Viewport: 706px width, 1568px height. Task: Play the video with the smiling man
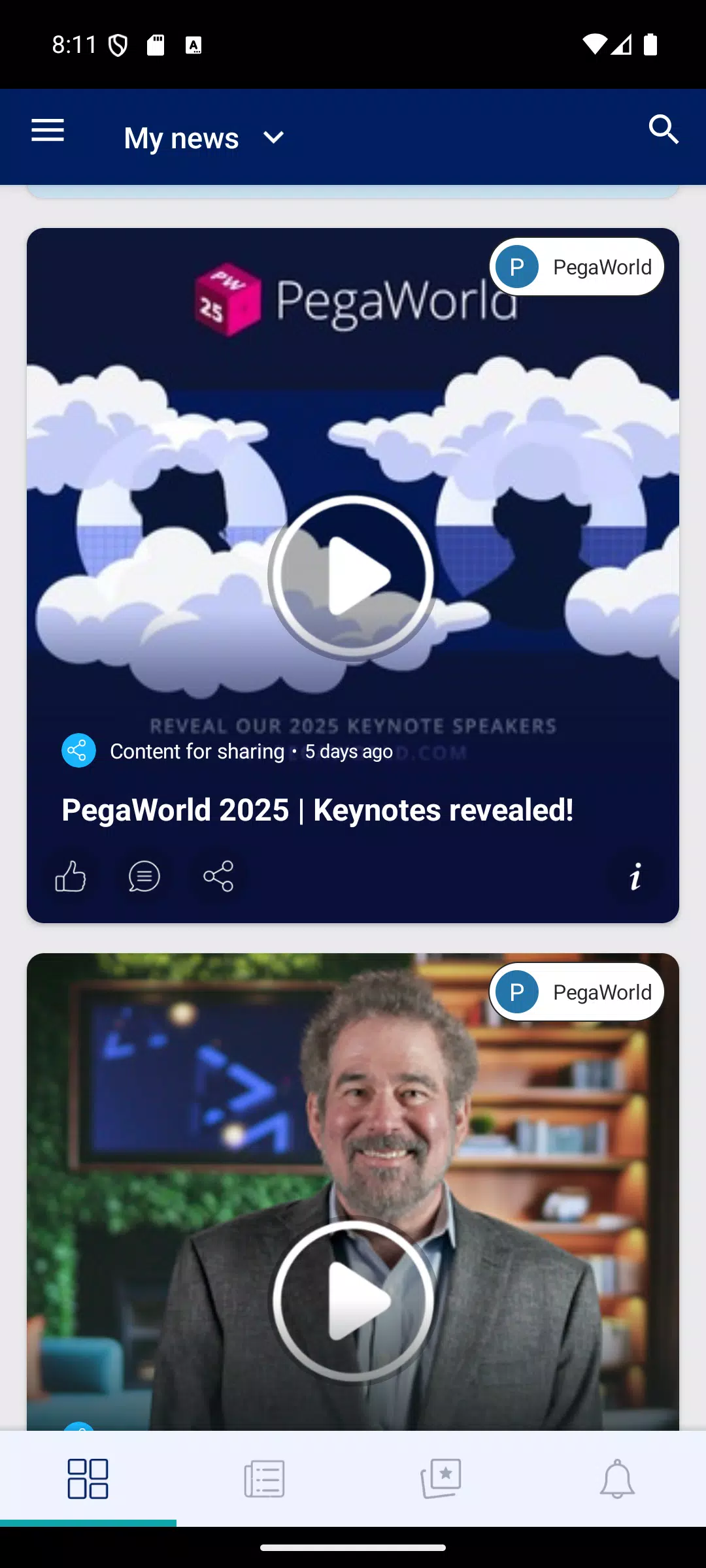353,1301
